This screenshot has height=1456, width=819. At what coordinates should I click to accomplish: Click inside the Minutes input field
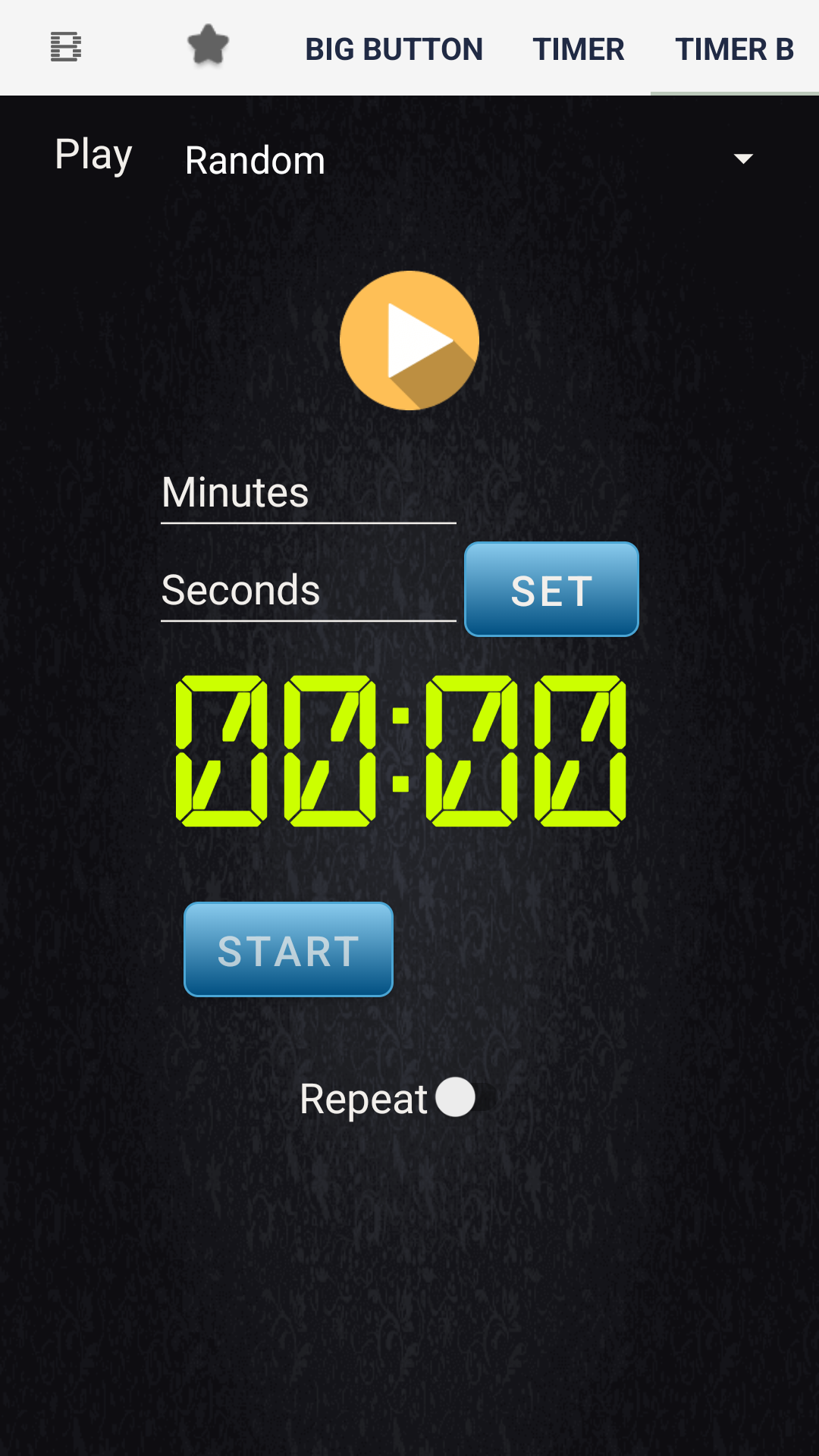(307, 493)
